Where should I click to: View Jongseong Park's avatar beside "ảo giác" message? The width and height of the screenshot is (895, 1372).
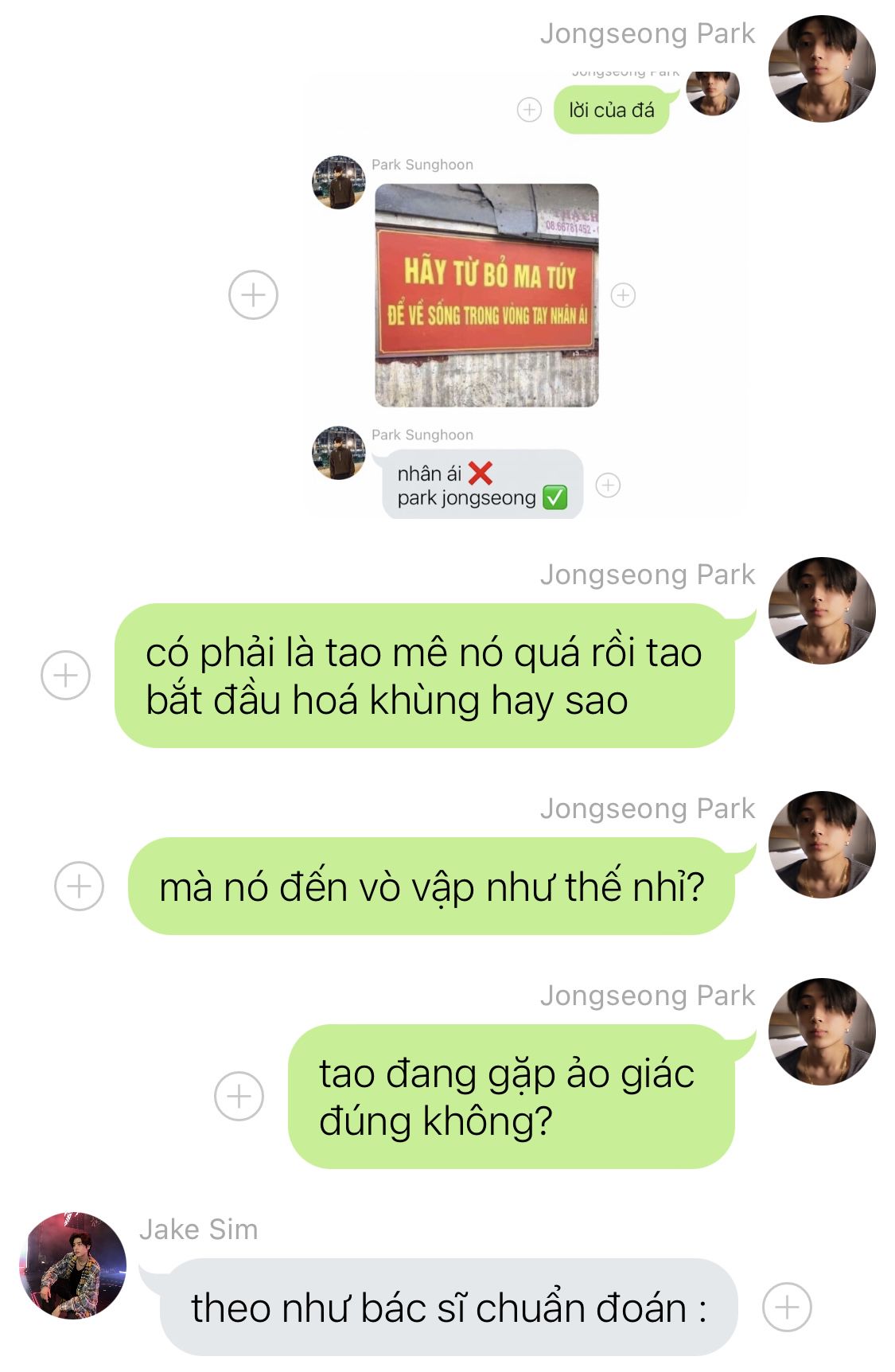coord(822,1031)
